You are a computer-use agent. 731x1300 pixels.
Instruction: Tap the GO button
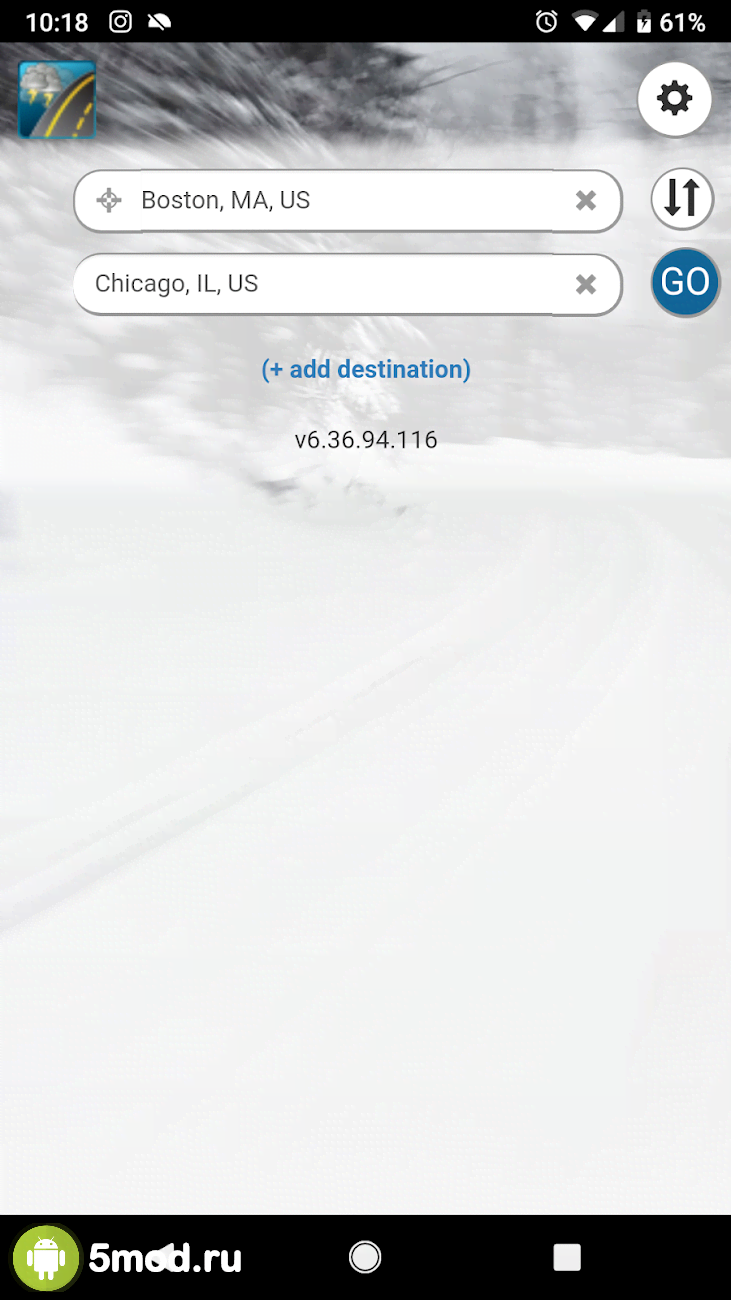click(x=685, y=282)
